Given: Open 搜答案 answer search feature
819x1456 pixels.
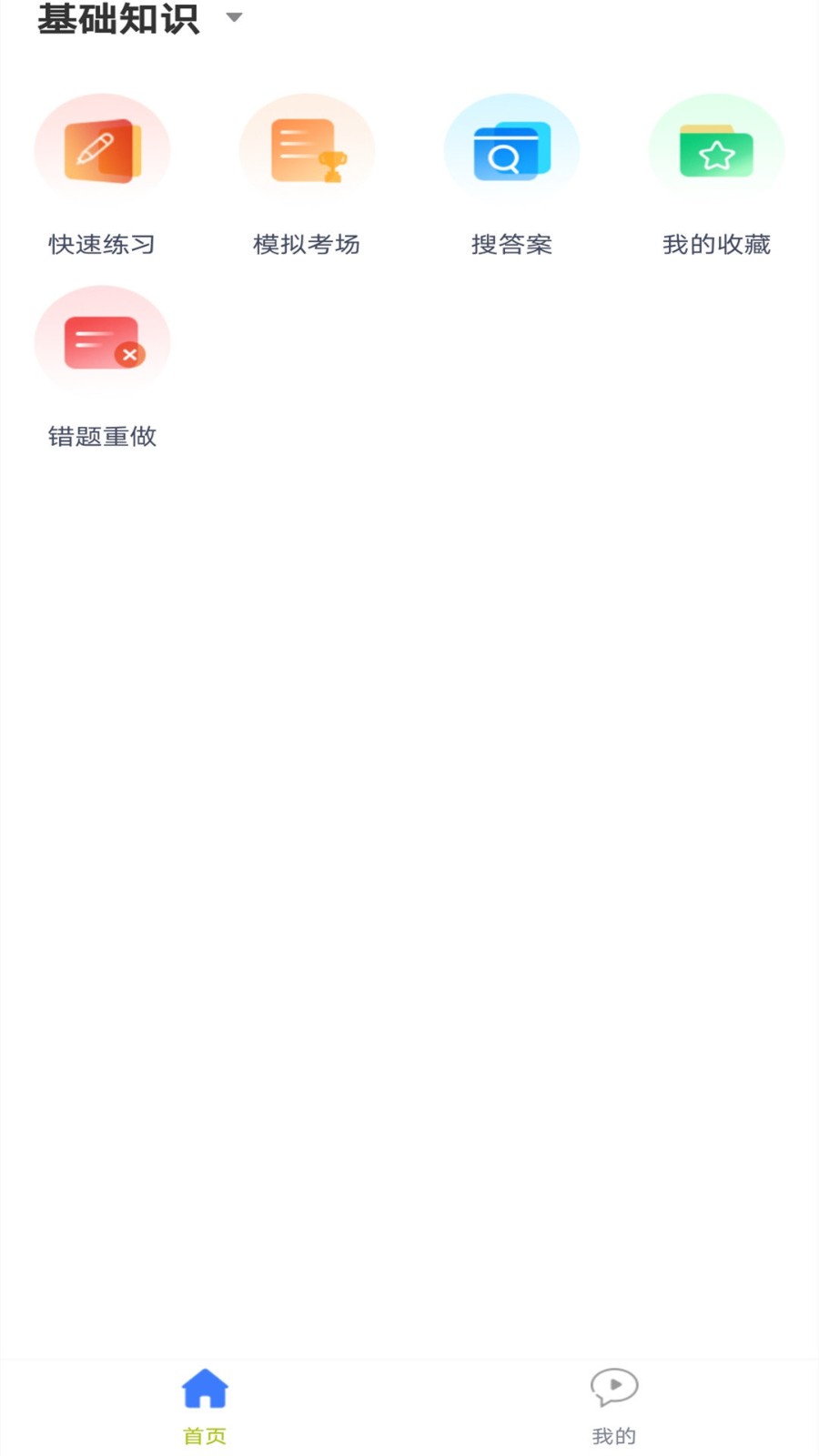Looking at the screenshot, I should tap(511, 173).
